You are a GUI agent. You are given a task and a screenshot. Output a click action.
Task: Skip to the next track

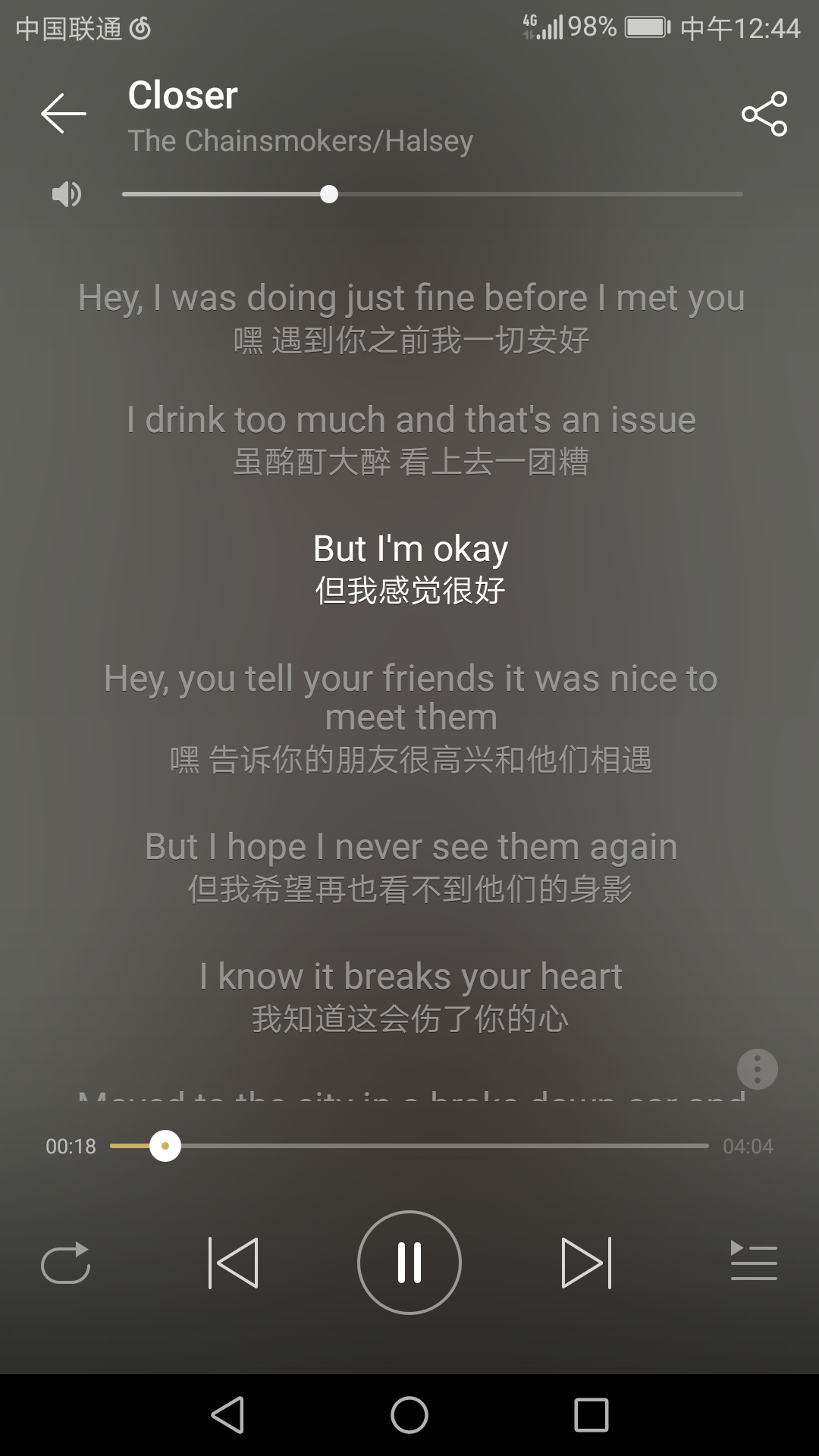[585, 1263]
